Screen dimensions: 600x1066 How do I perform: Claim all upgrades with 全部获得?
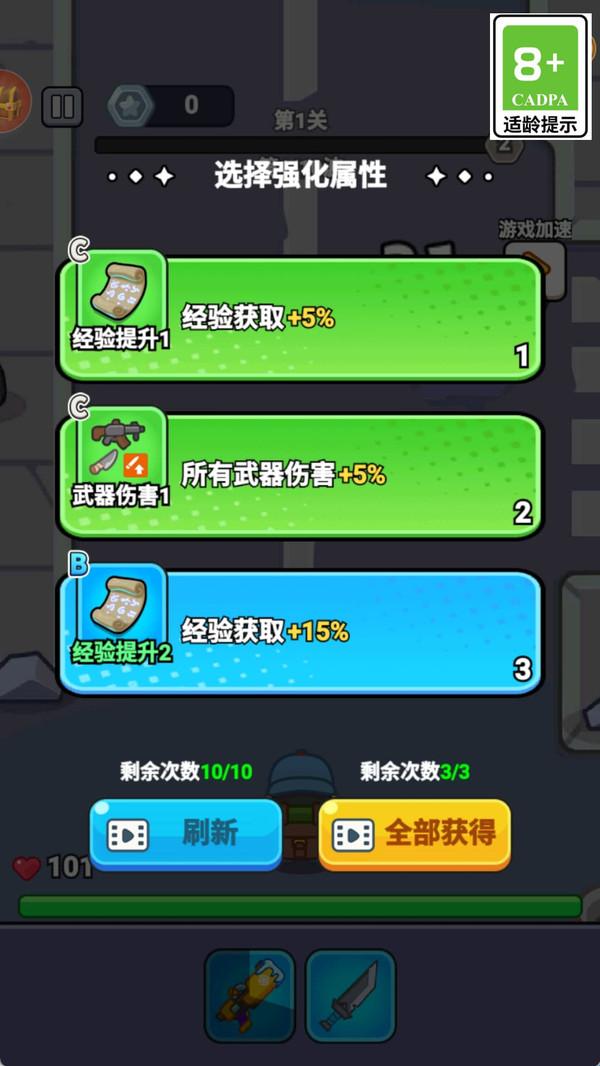[414, 833]
